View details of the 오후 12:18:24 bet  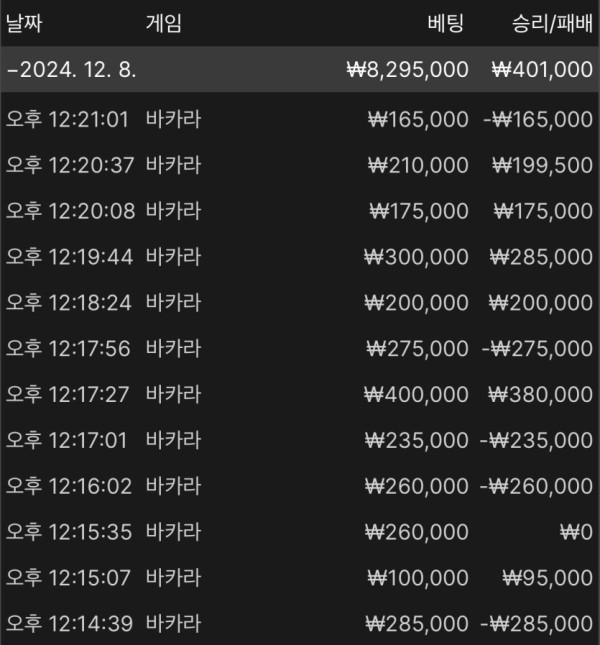point(300,303)
